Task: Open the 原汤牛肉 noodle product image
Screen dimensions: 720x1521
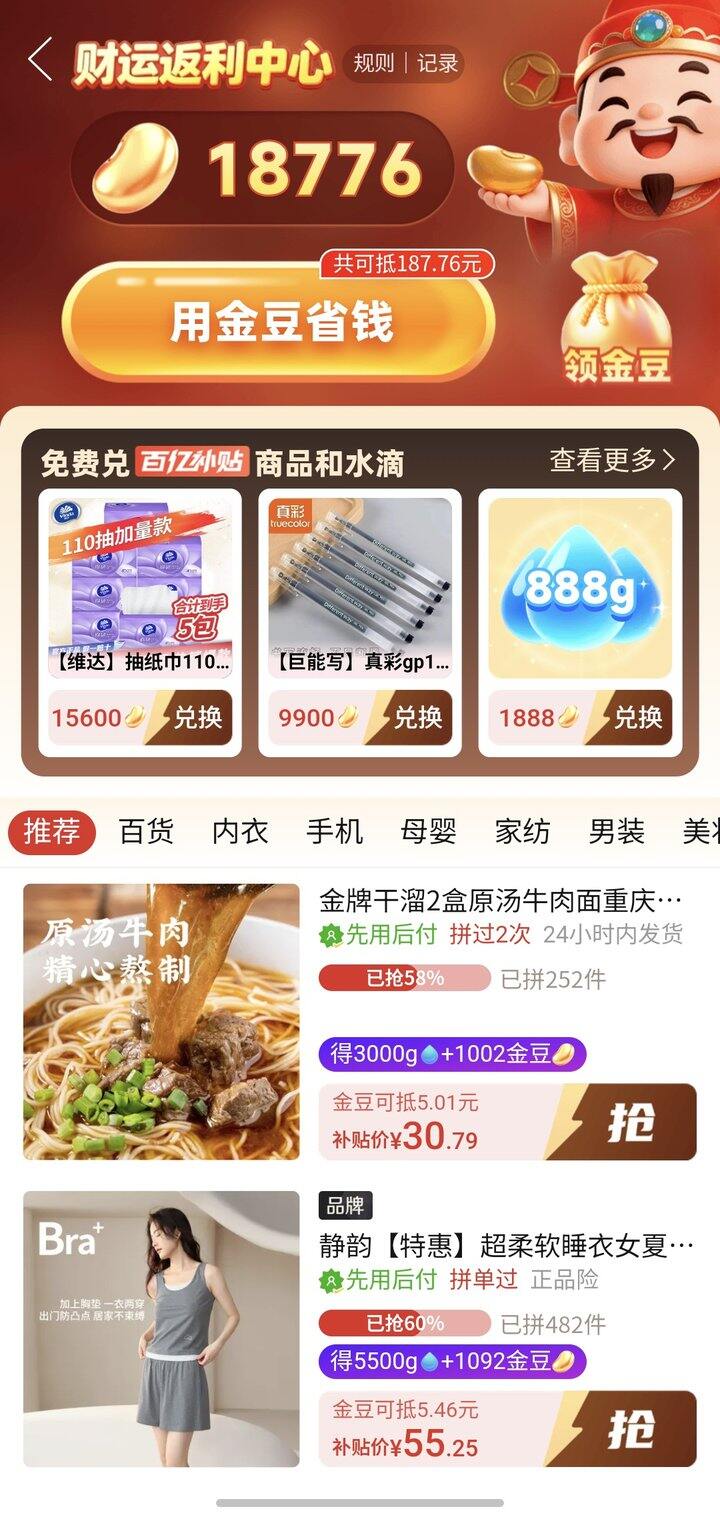Action: 161,1021
